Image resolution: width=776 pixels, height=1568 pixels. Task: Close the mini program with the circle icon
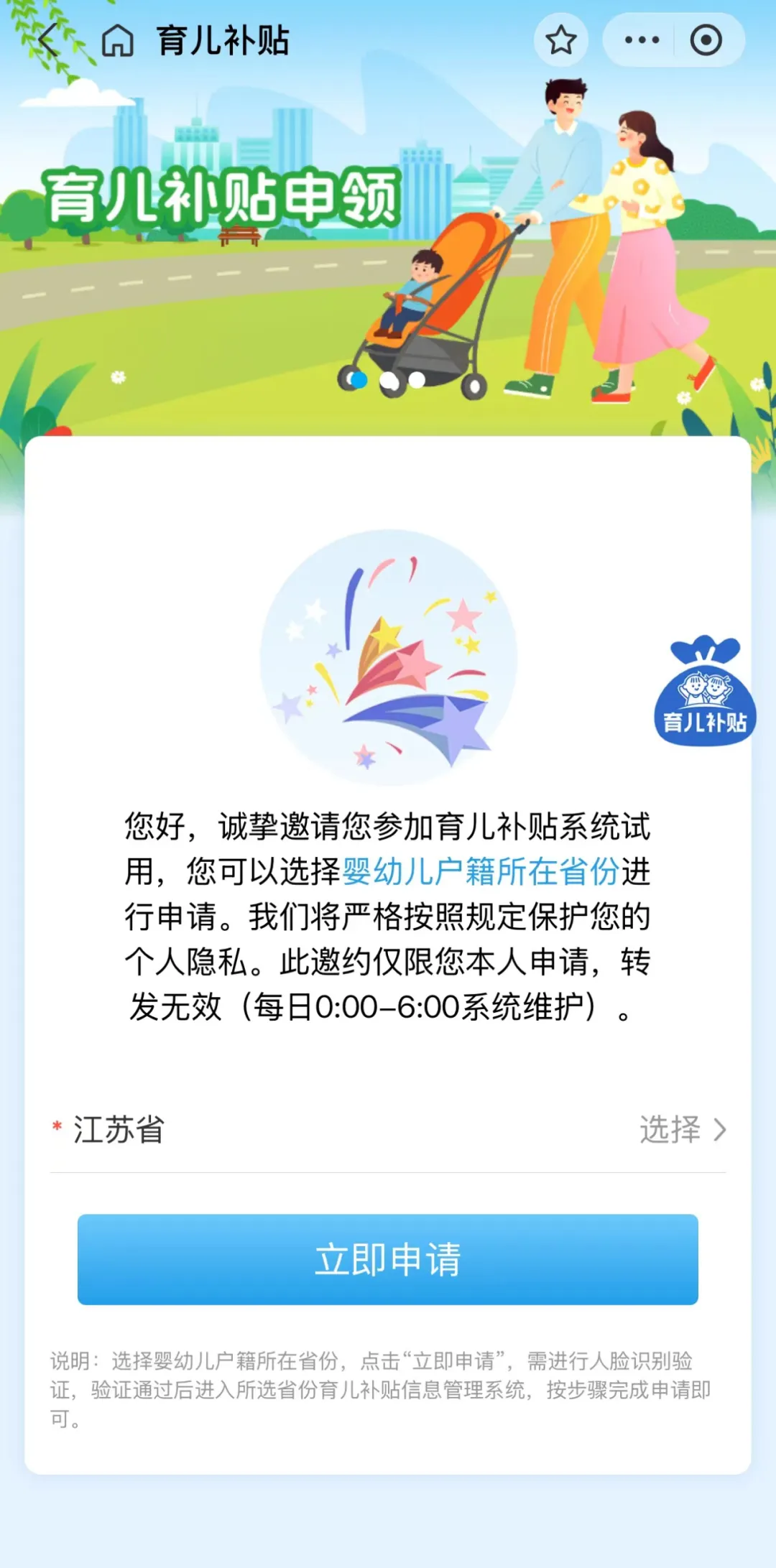click(706, 40)
